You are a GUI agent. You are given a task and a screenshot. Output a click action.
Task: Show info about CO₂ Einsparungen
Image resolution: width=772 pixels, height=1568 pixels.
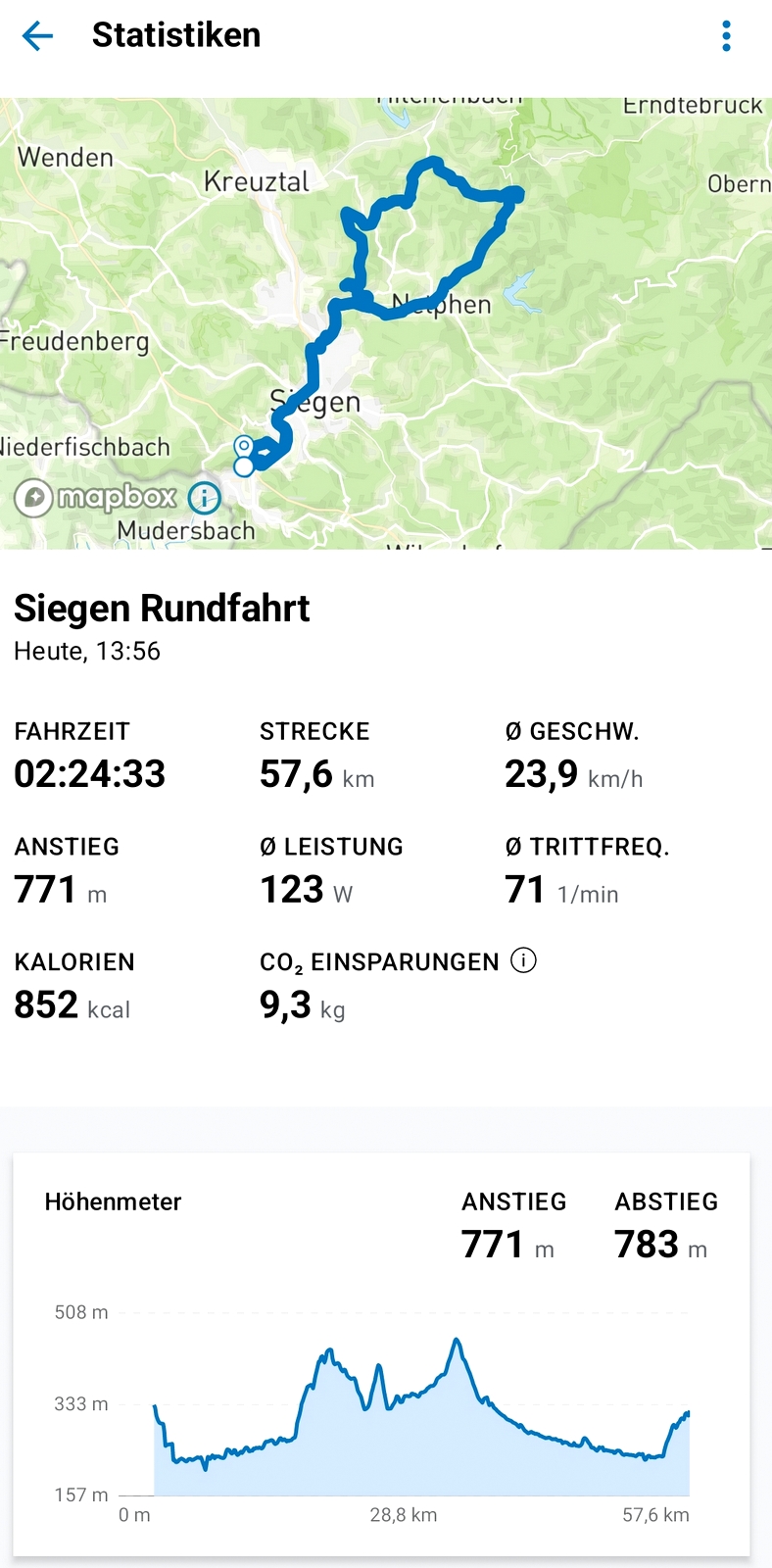point(524,960)
